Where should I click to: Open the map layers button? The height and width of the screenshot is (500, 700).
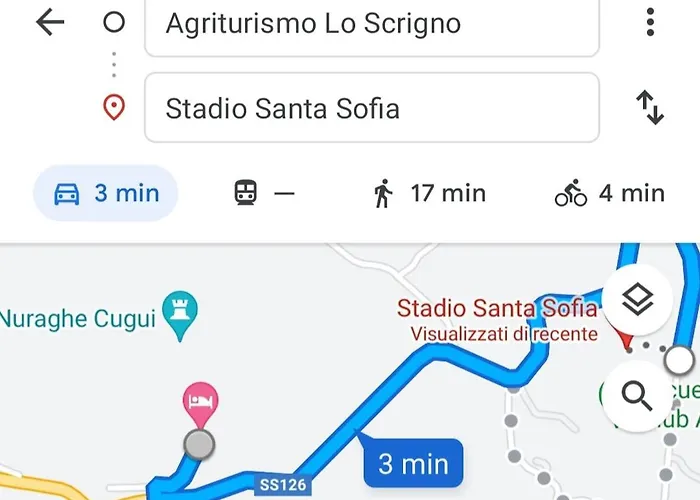637,299
